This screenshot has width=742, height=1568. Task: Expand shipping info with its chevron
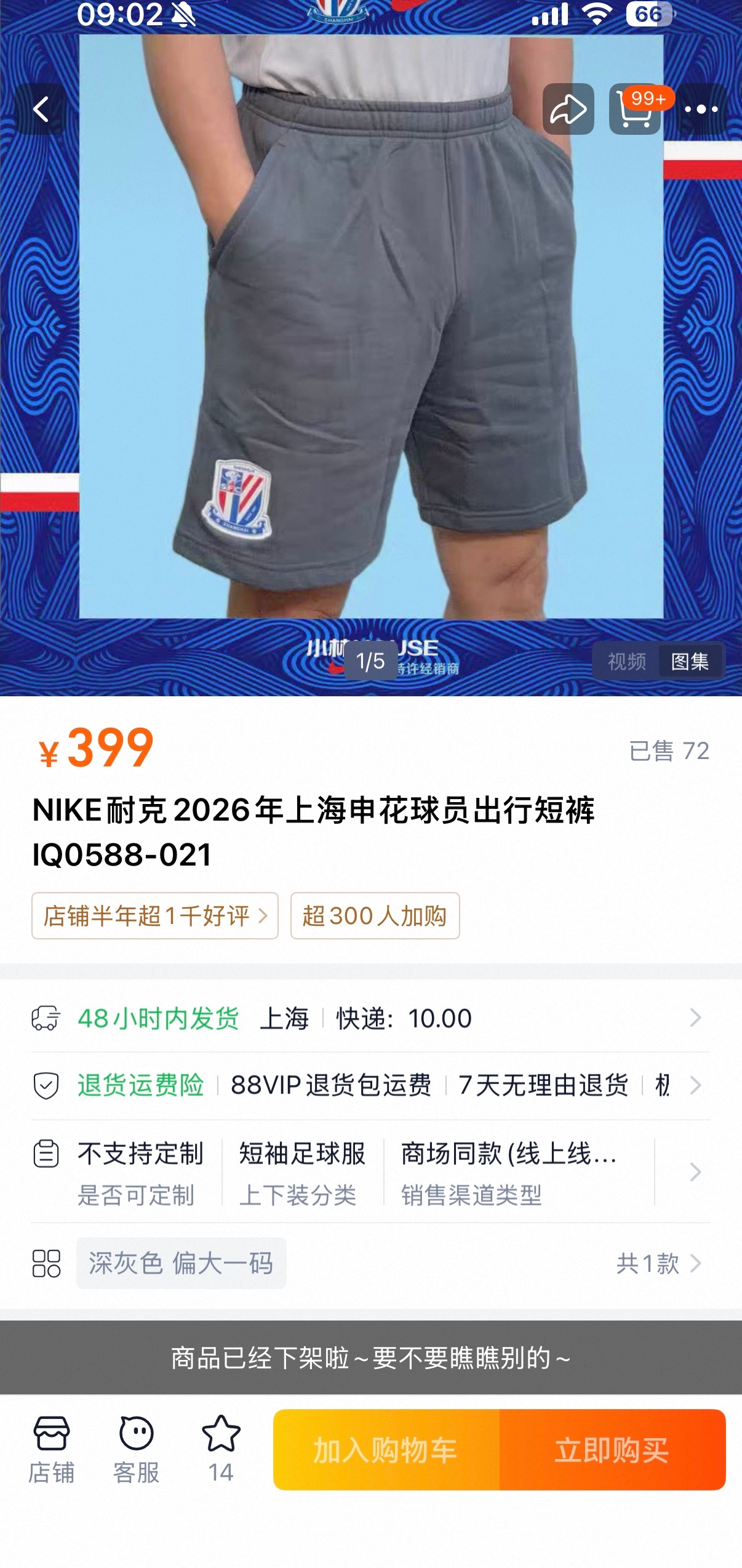click(695, 1018)
